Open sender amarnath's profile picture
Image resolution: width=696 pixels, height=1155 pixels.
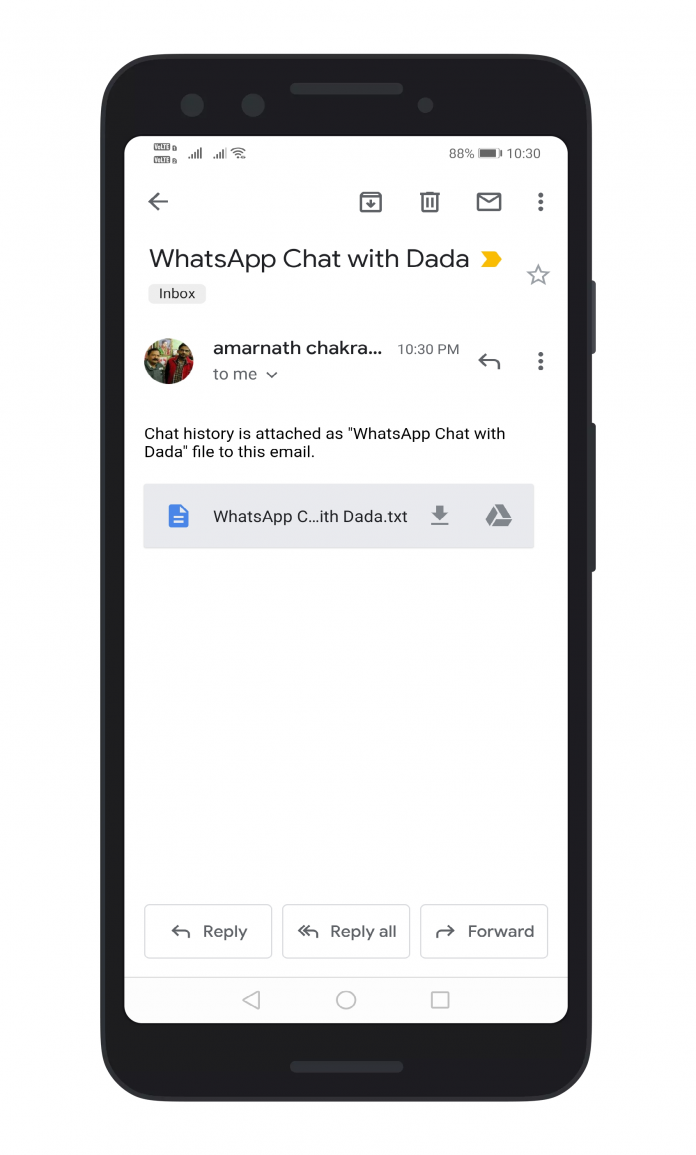[169, 361]
